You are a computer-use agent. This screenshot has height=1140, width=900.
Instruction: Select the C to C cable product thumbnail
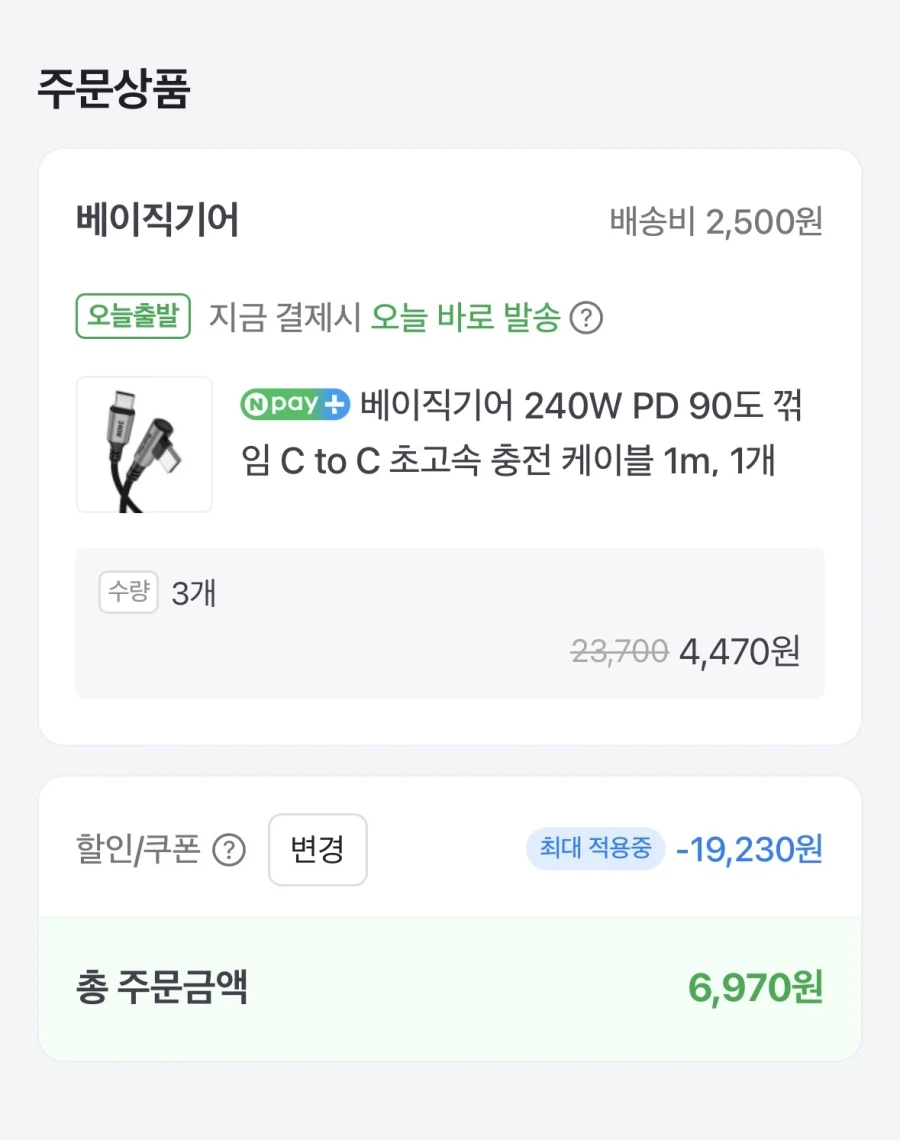click(x=144, y=444)
